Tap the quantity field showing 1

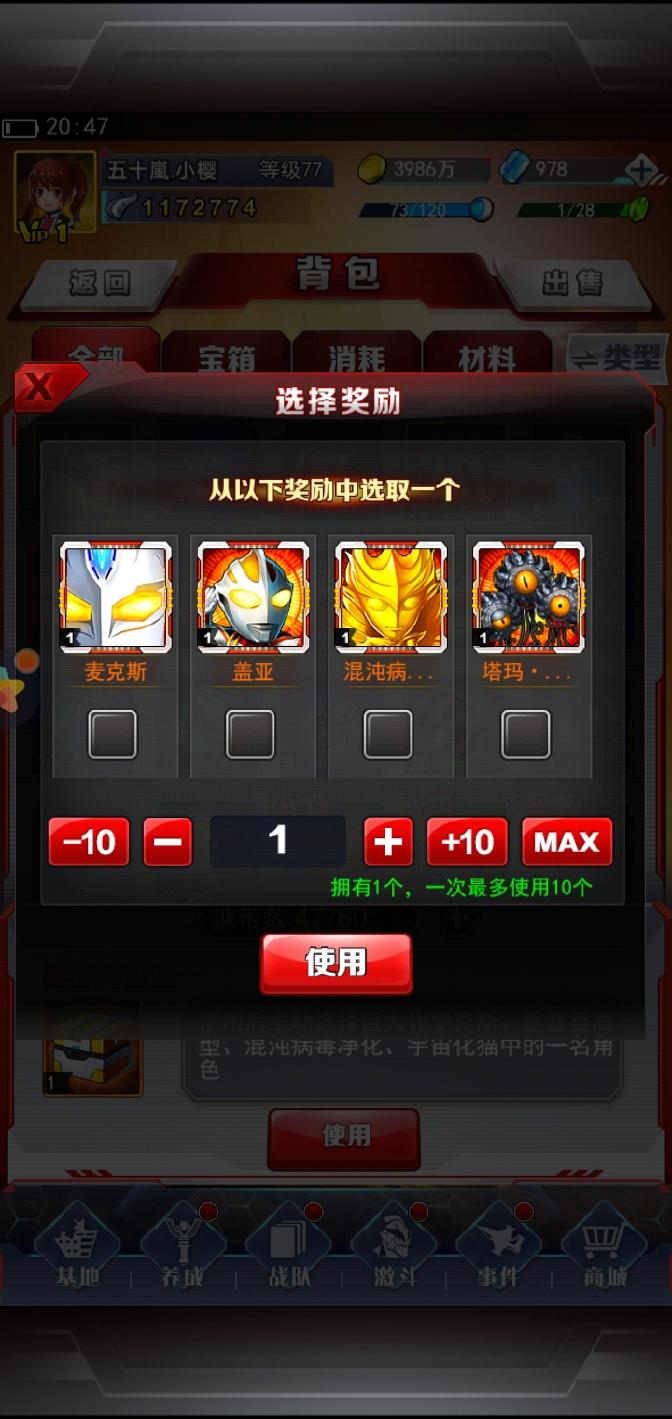(278, 841)
